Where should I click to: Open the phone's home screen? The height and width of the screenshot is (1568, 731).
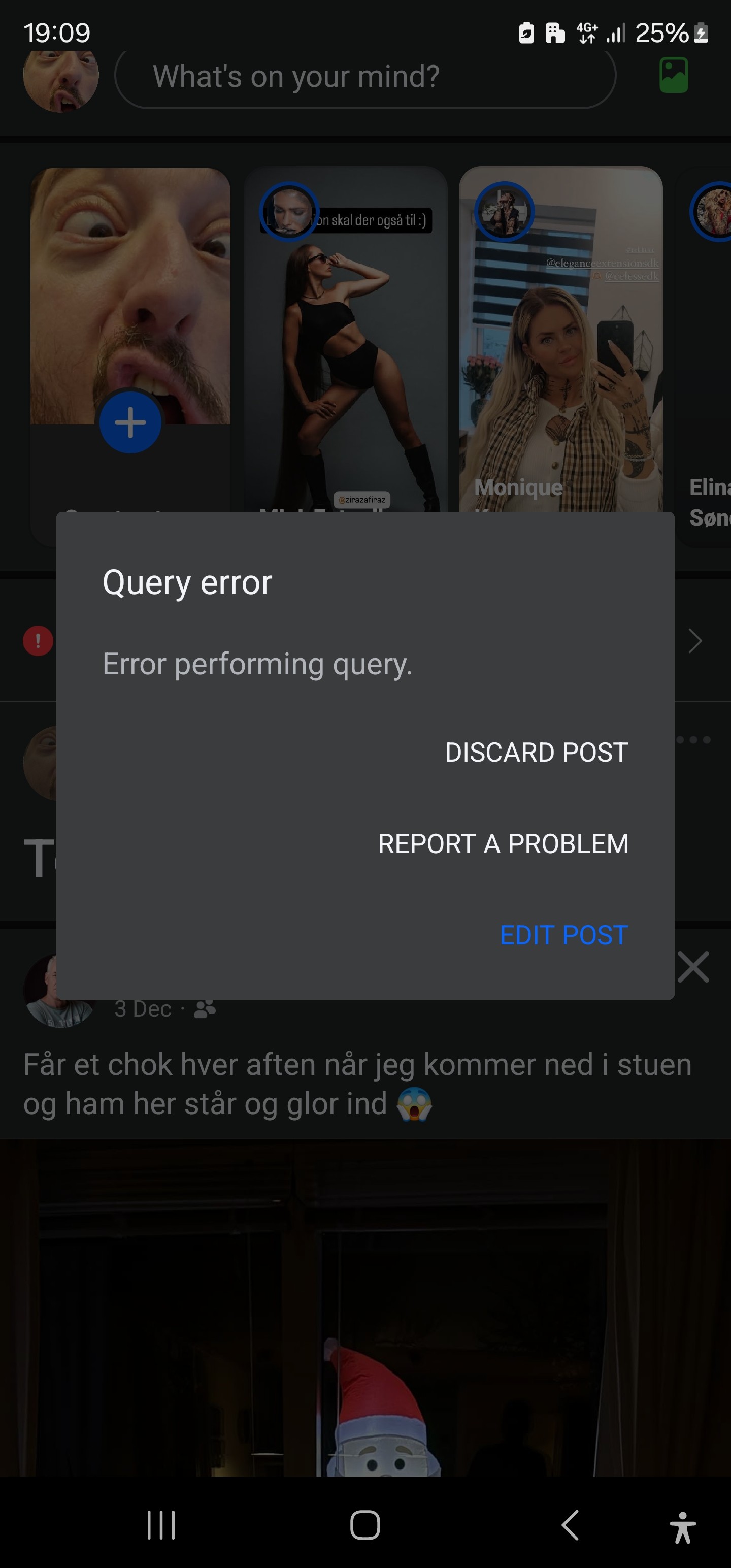tap(365, 1525)
